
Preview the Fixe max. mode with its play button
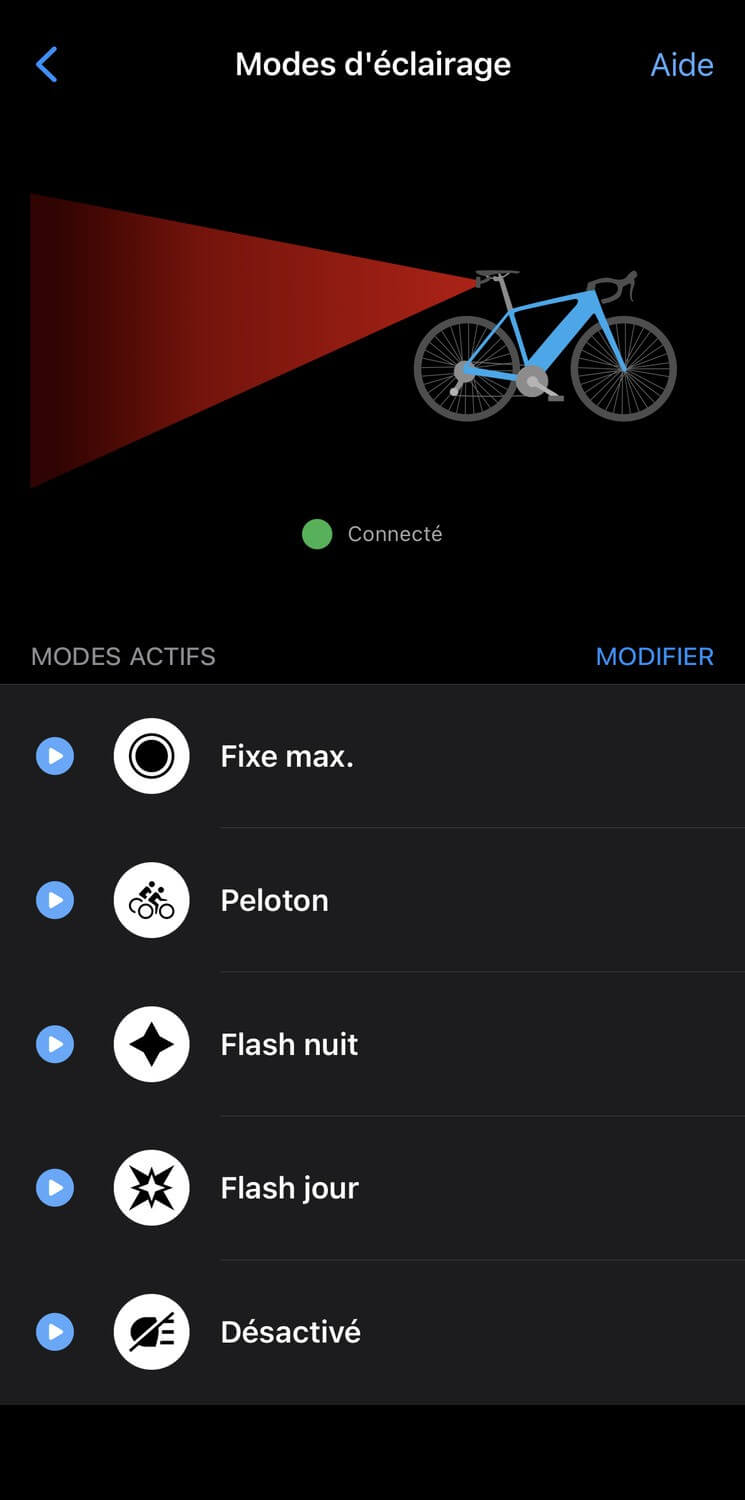55,756
